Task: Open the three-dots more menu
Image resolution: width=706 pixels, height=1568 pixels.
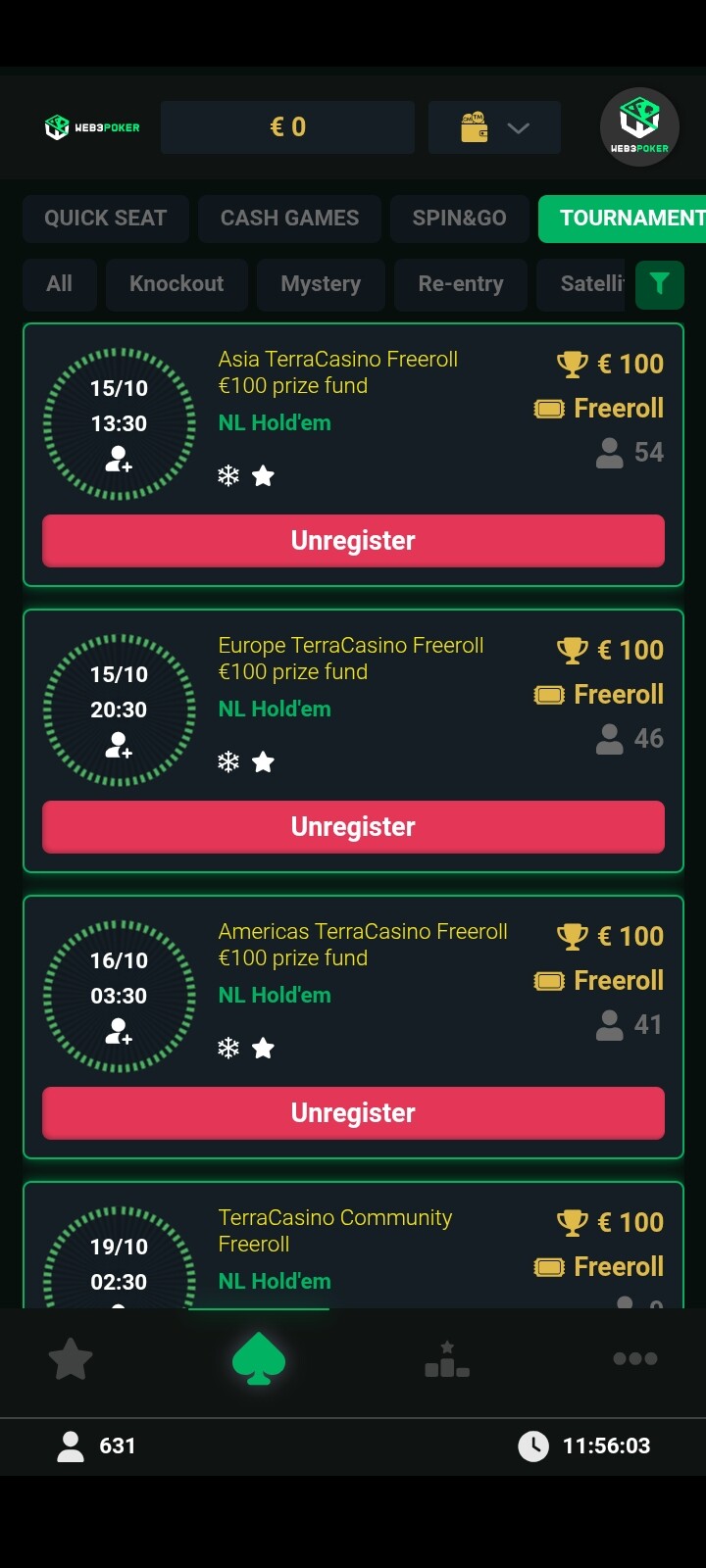Action: click(635, 1359)
